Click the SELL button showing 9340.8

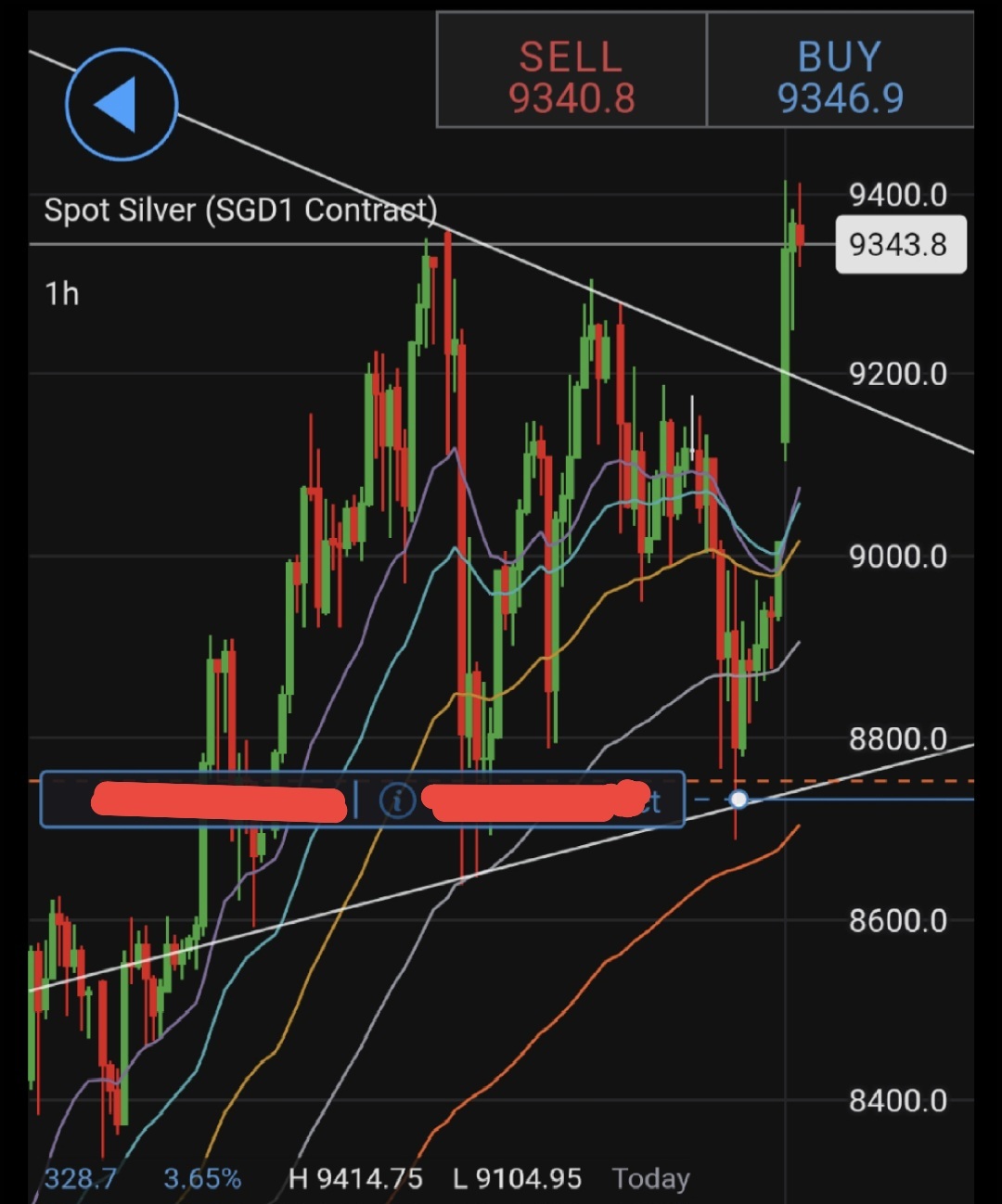(570, 74)
